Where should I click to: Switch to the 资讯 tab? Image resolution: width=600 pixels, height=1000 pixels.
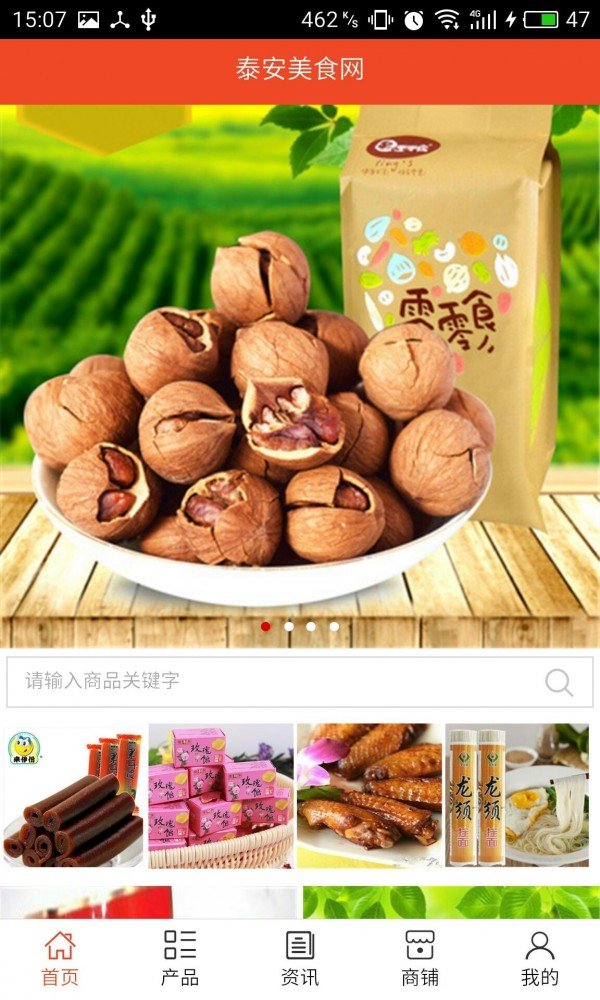click(x=300, y=957)
